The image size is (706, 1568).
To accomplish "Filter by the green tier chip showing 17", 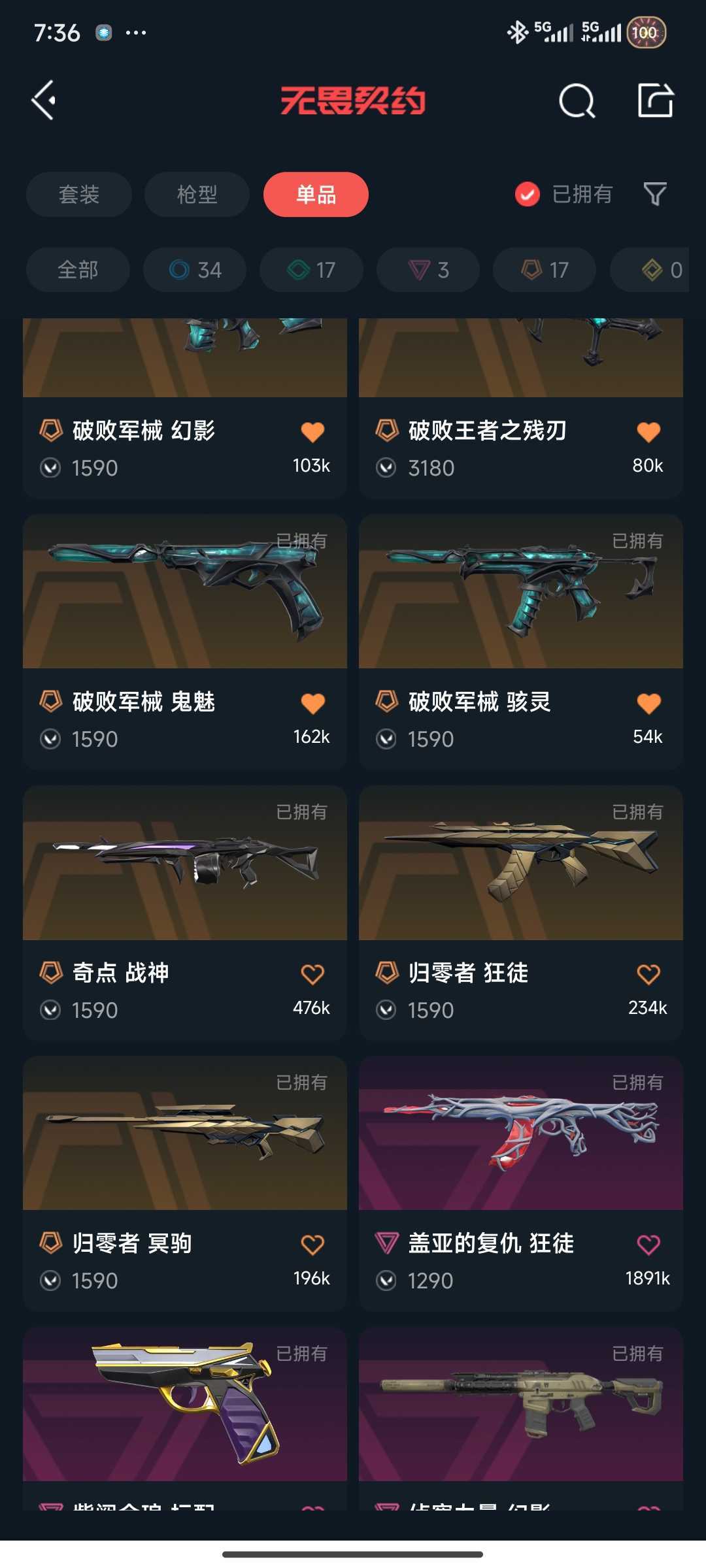I will click(x=311, y=269).
